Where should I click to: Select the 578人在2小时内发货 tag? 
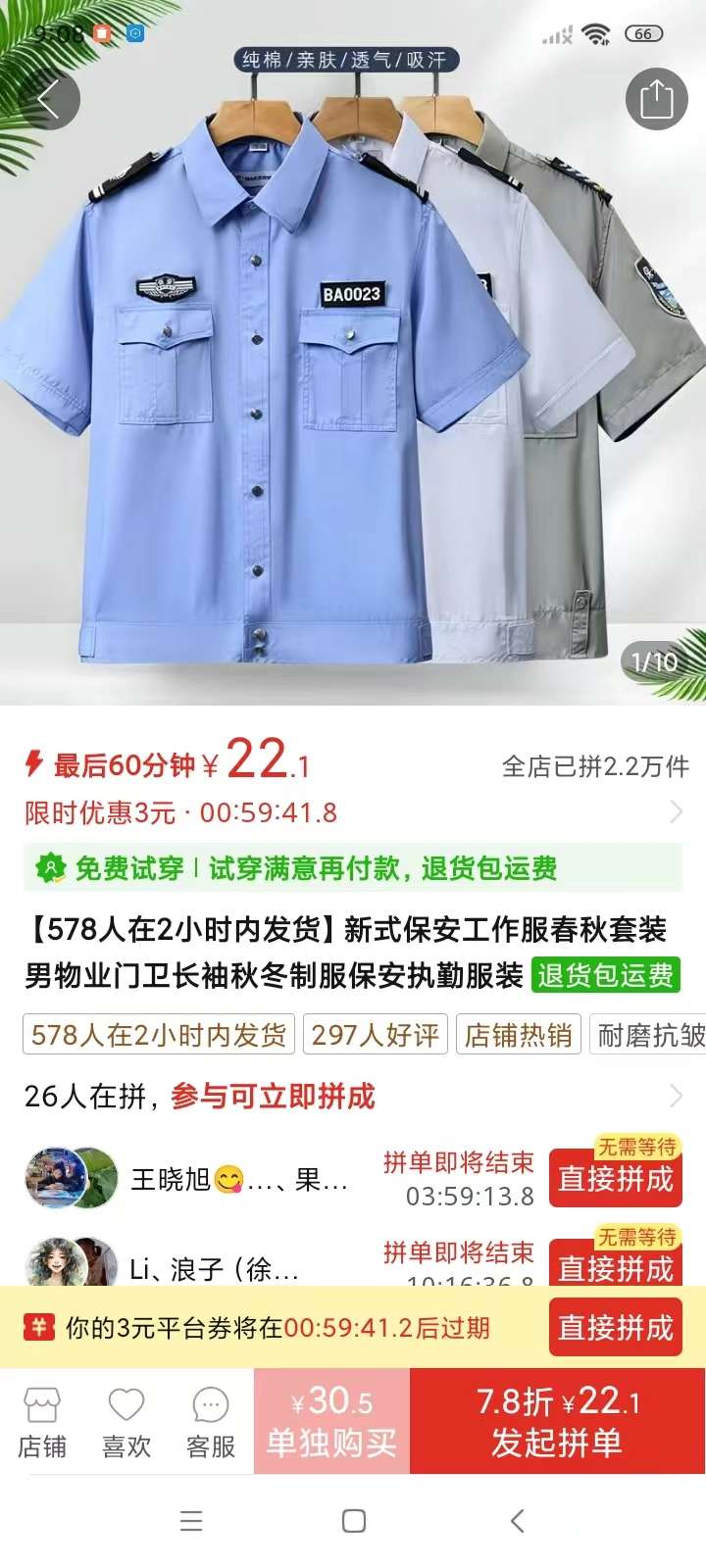tap(159, 1035)
